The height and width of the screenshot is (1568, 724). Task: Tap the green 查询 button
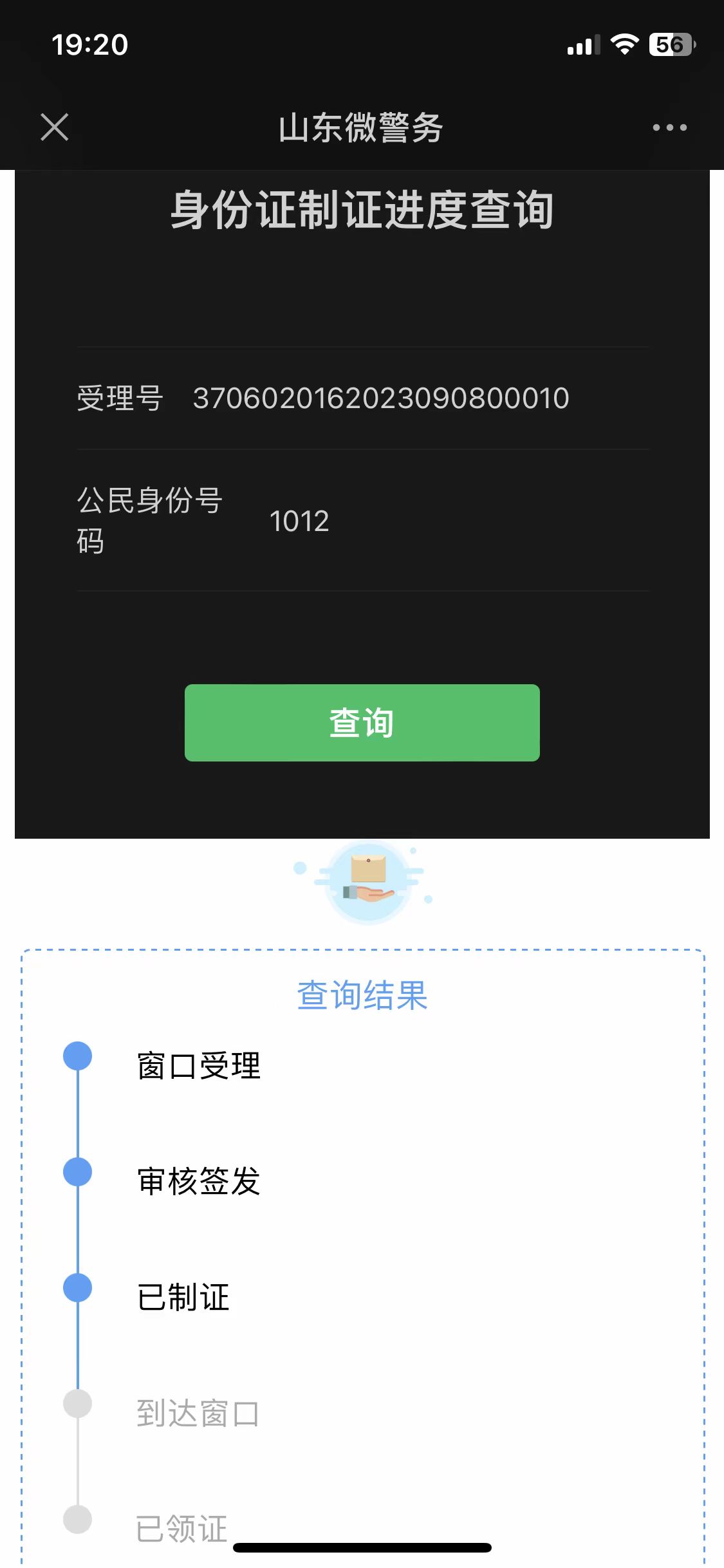tap(362, 723)
